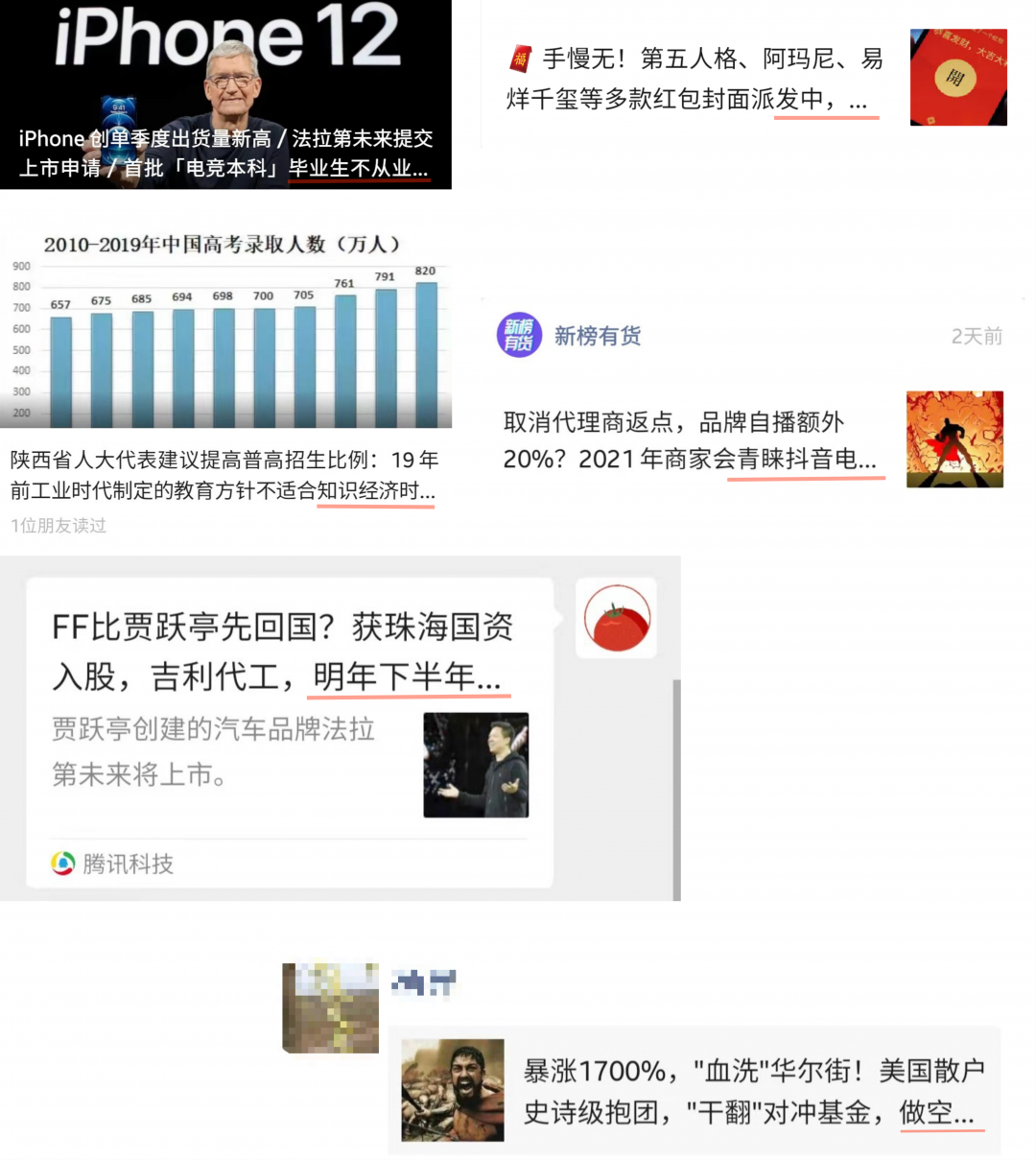This screenshot has height=1160, width=1036.
Task: Click the Spartan warrior thumbnail on 暴涨1700% card
Action: (x=452, y=1090)
